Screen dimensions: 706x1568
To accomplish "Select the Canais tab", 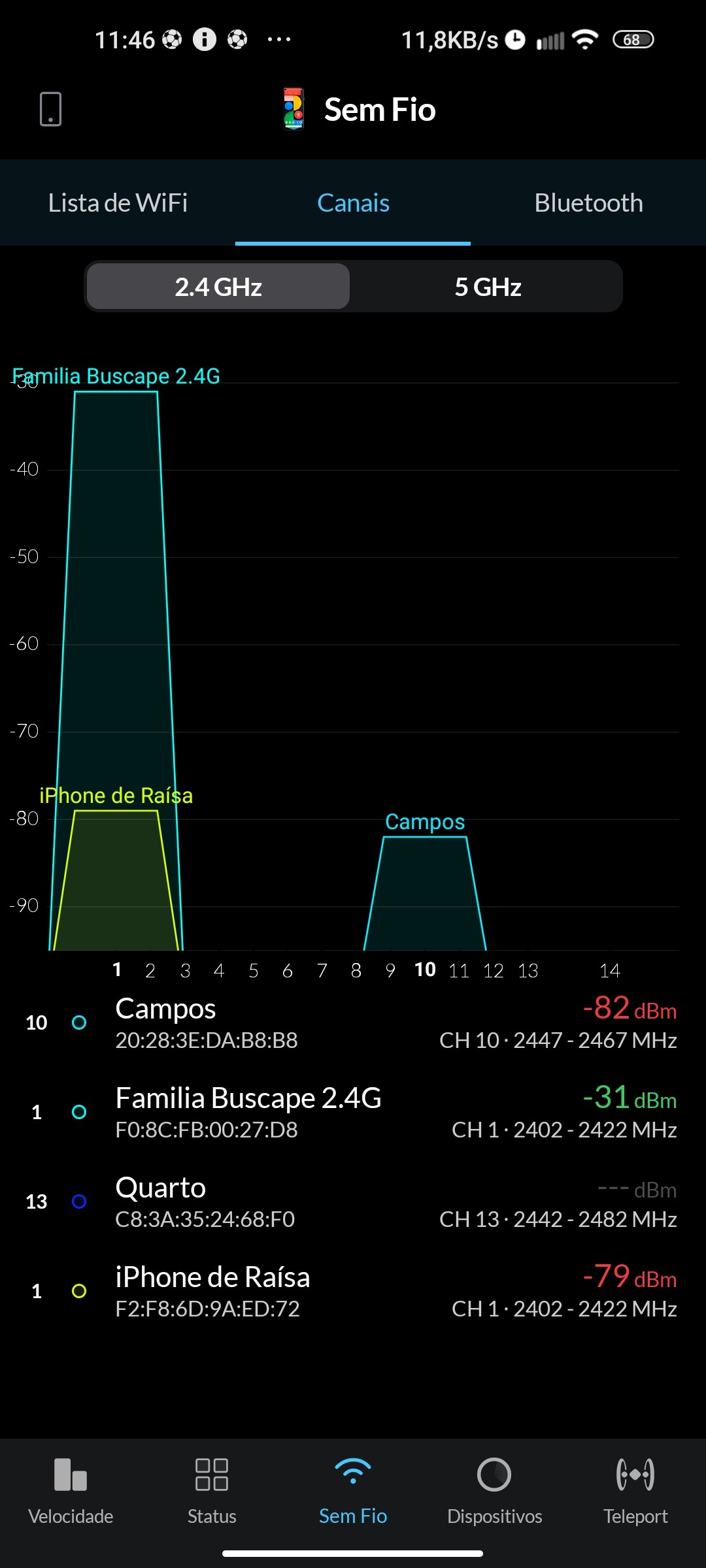I will click(353, 203).
